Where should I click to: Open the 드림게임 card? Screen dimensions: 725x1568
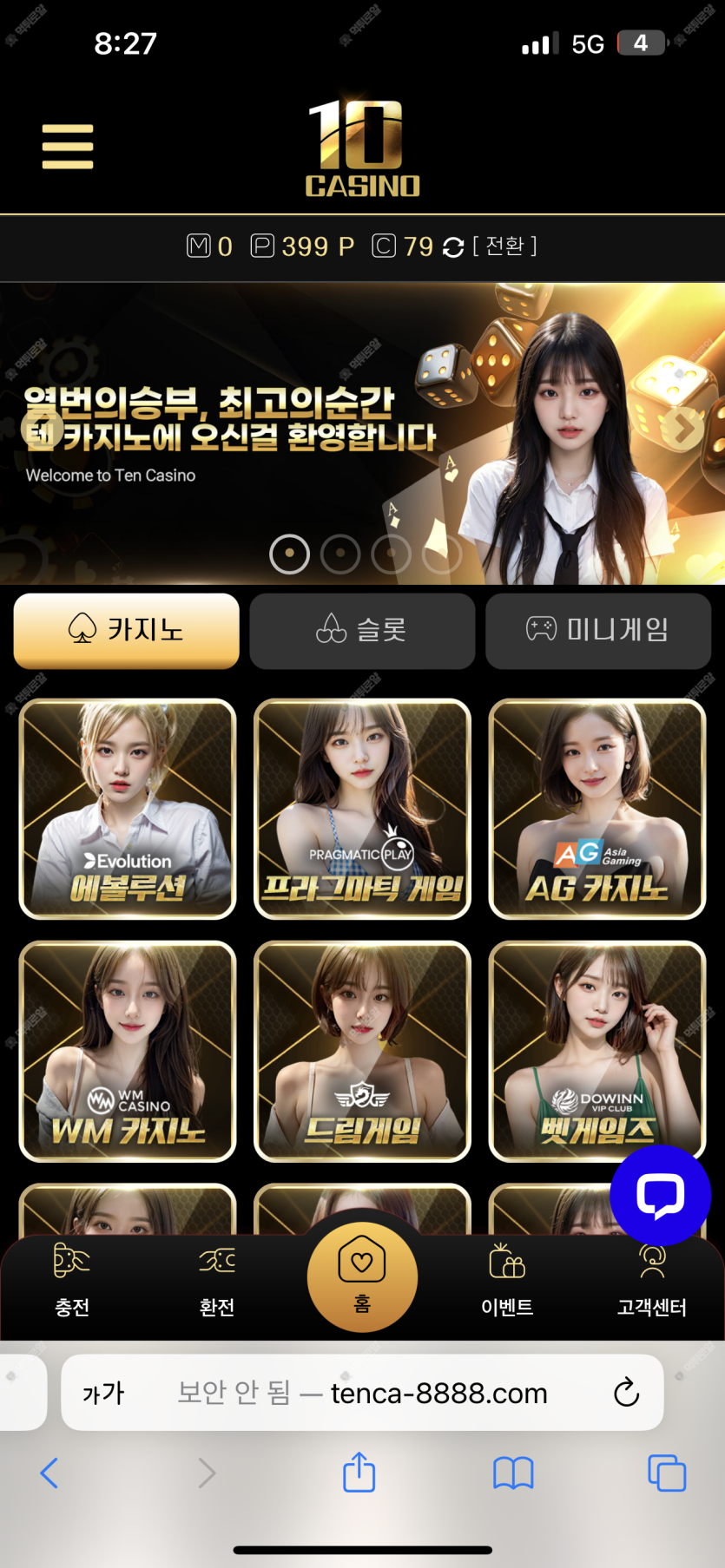(362, 1051)
